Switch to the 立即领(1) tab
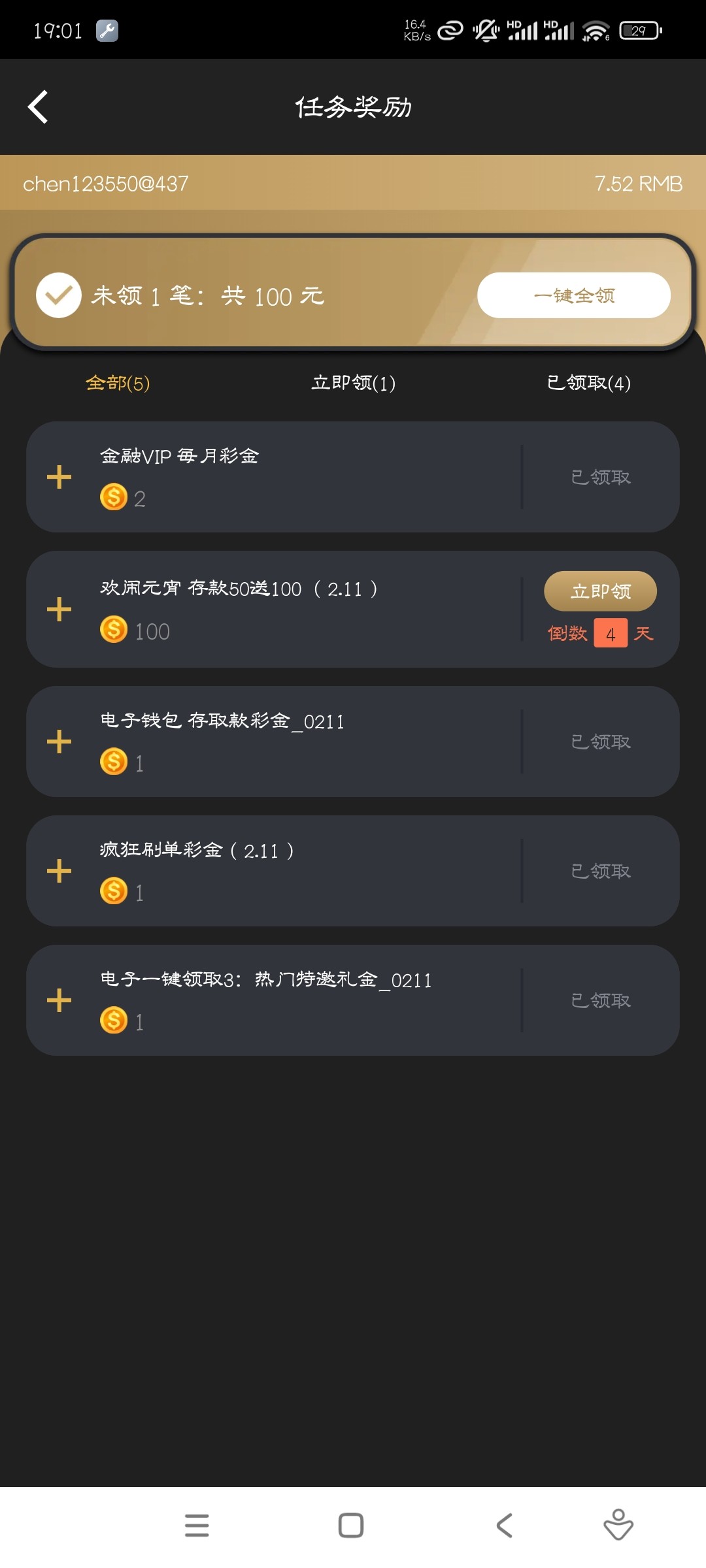The width and height of the screenshot is (706, 1568). pos(353,383)
